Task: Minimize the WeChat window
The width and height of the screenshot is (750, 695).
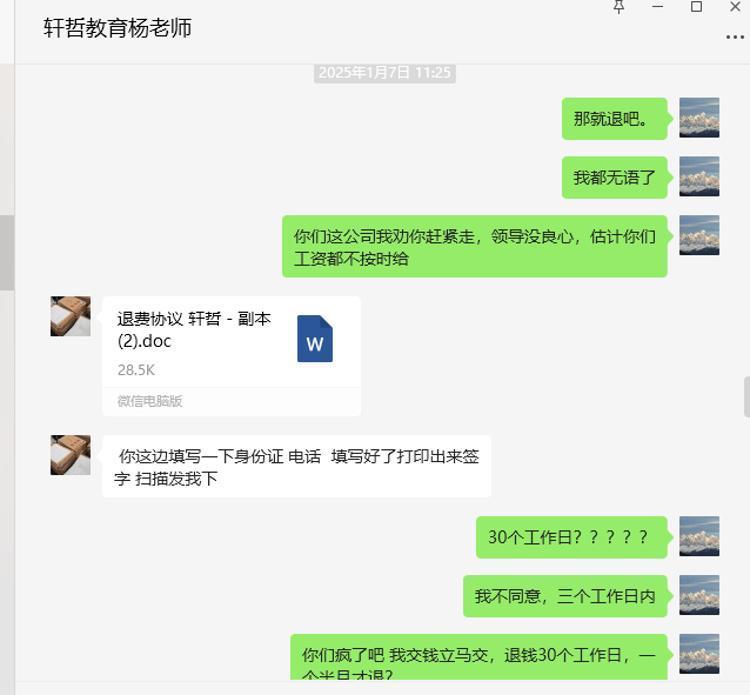Action: coord(658,7)
